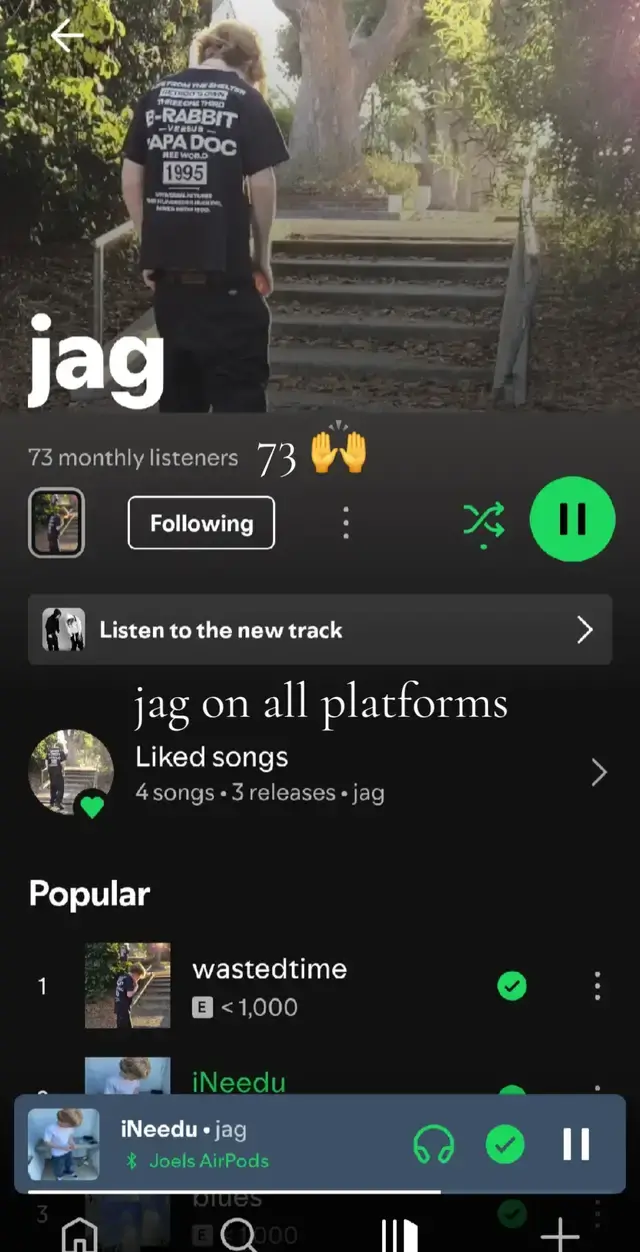Open the Create plus tab
Image resolution: width=640 pixels, height=1252 pixels.
[560, 1234]
